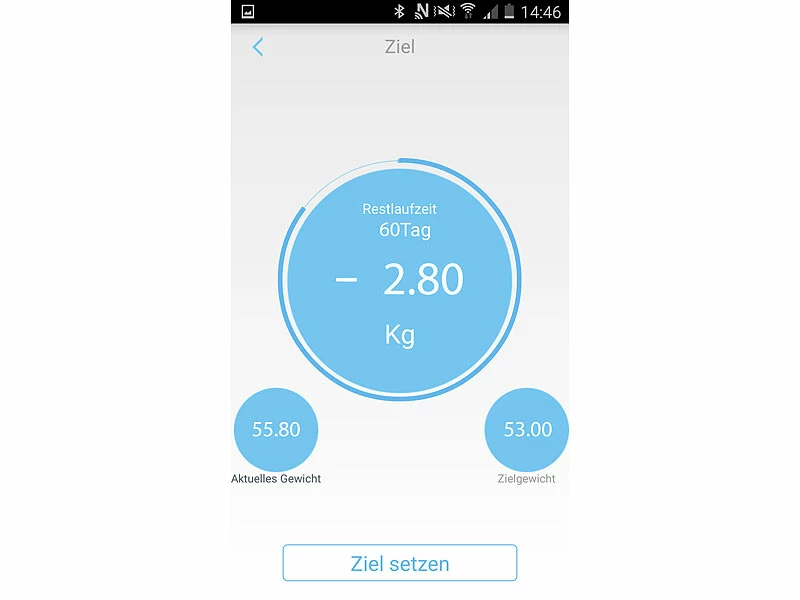Tap the Ziel setzen button
800x600 pixels.
399,563
